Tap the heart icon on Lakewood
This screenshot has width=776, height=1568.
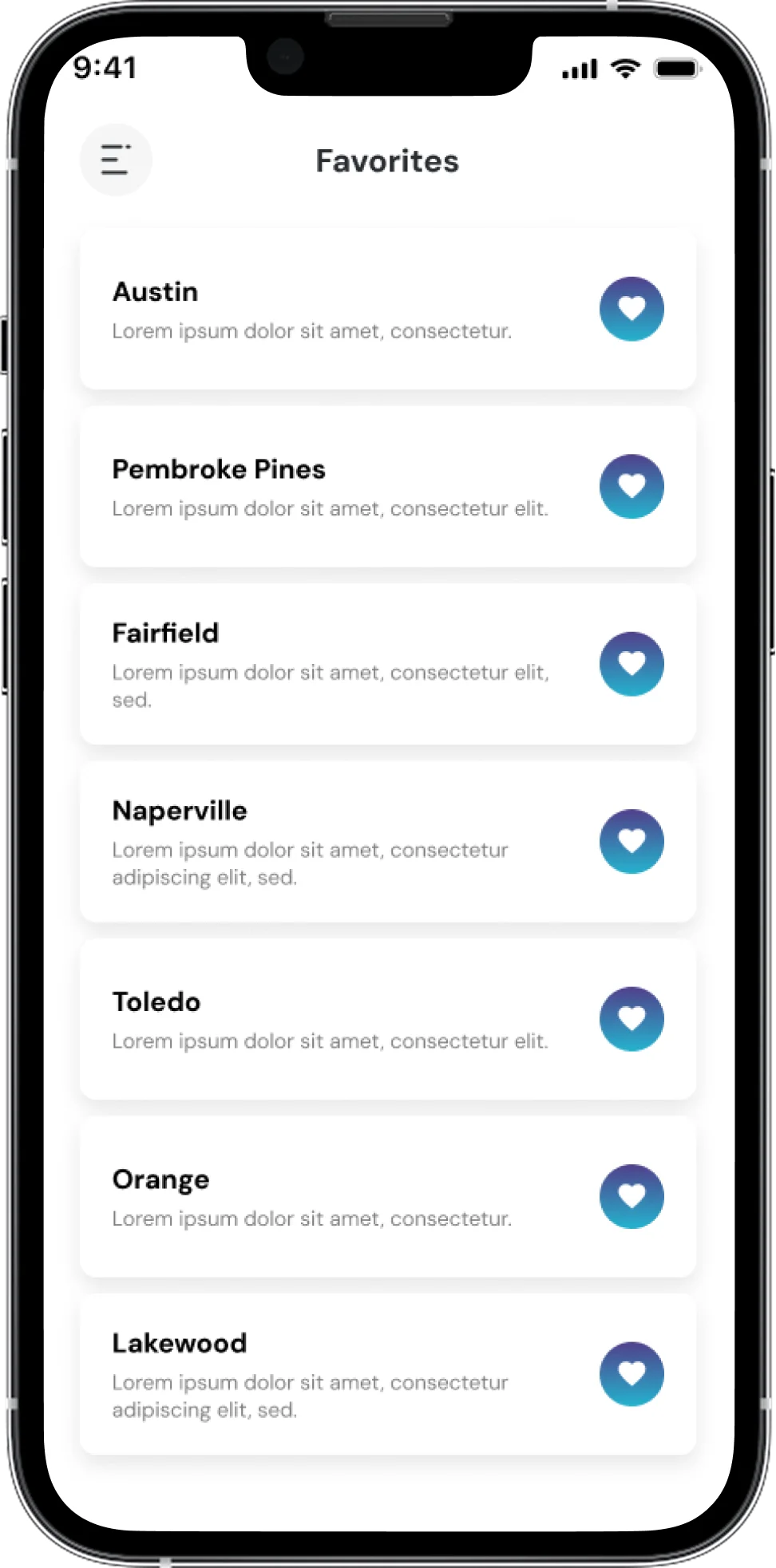(x=631, y=1374)
